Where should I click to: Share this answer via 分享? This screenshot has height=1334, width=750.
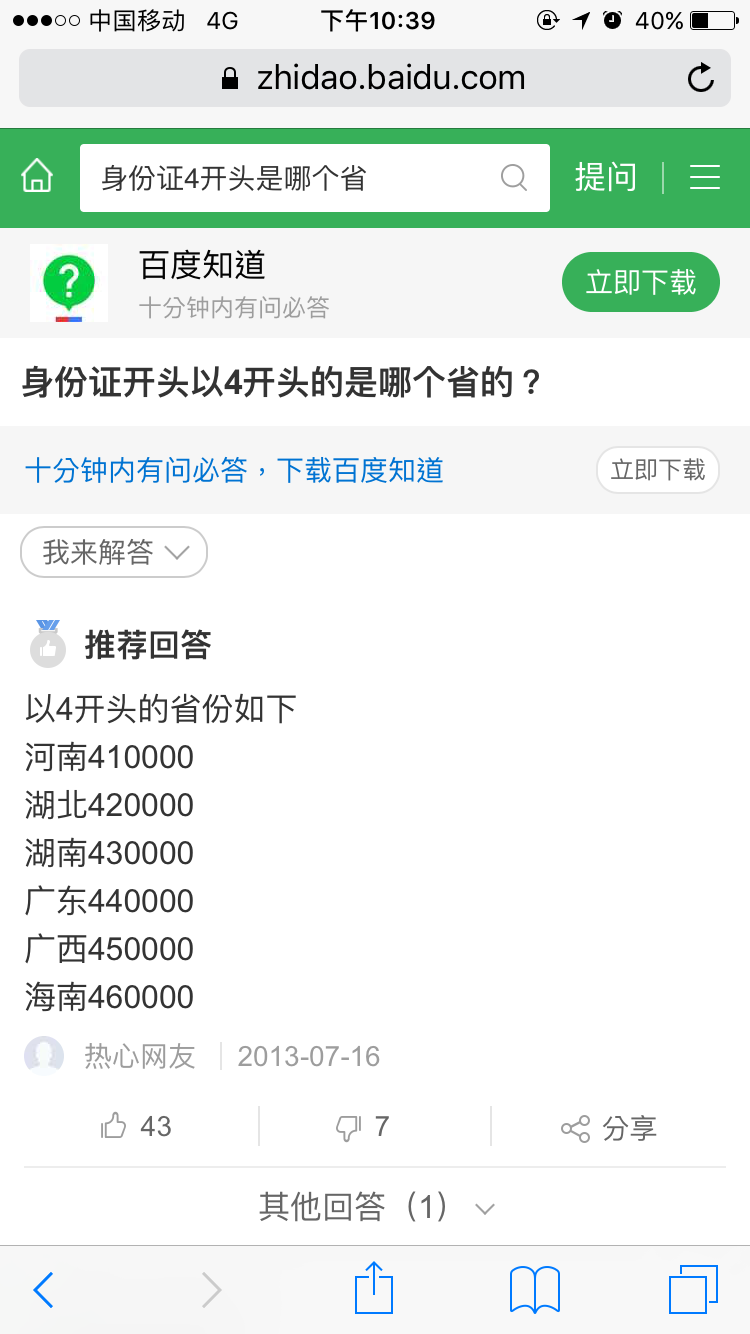point(608,1128)
